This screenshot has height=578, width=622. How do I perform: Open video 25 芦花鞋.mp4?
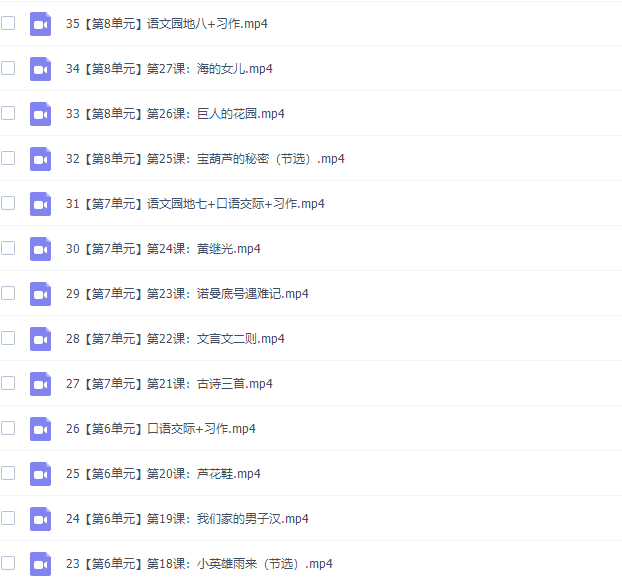point(162,473)
